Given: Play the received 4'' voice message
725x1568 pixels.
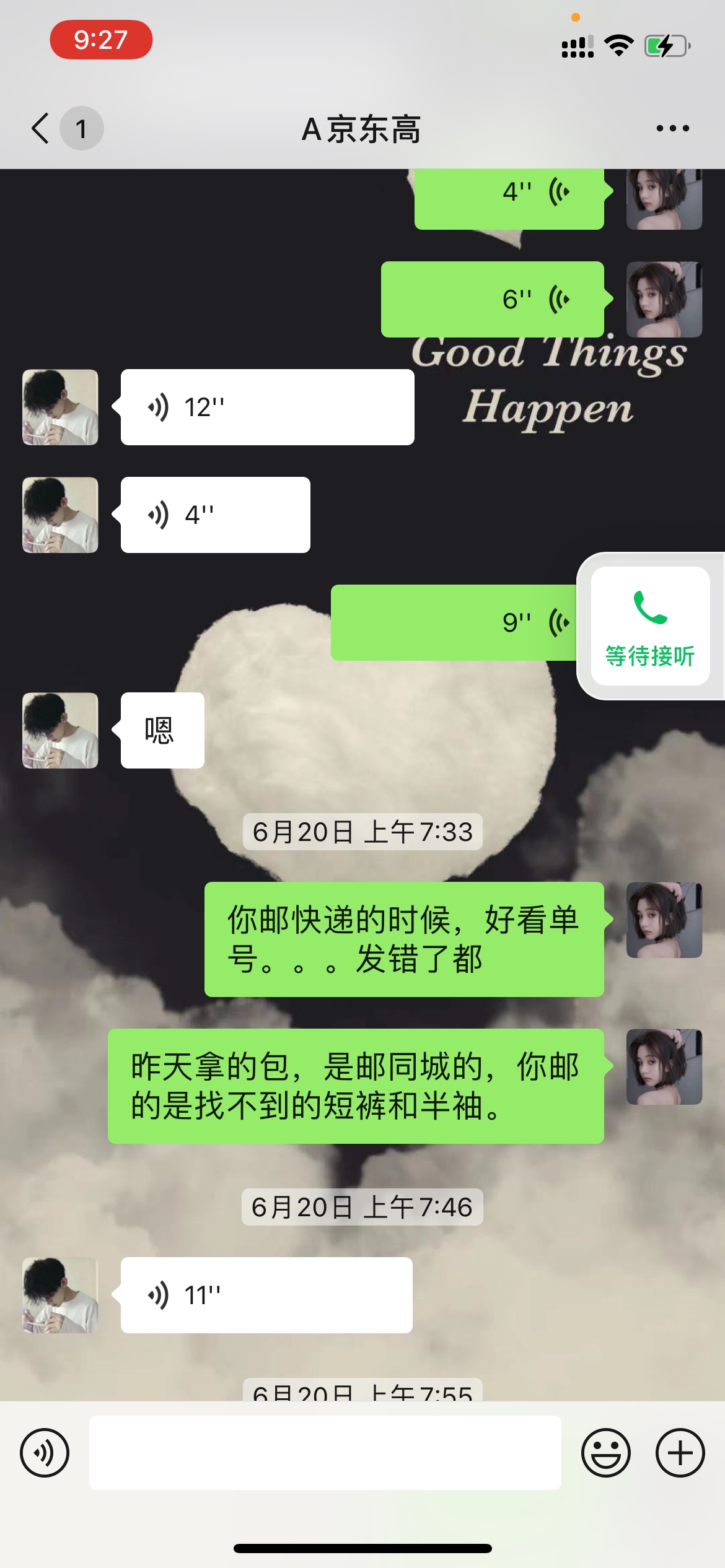Looking at the screenshot, I should point(215,515).
